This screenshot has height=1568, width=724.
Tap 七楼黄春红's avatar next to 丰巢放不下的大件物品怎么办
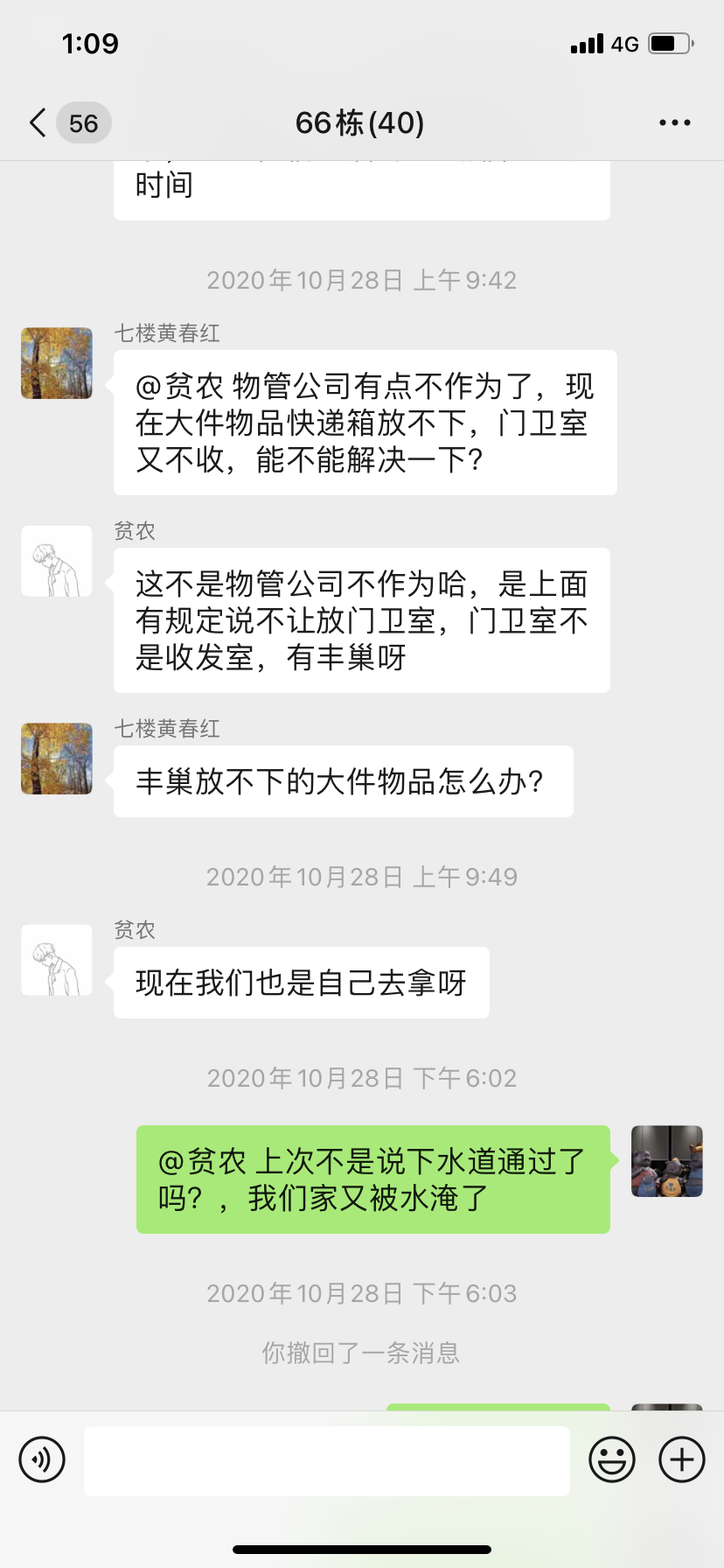[x=57, y=759]
